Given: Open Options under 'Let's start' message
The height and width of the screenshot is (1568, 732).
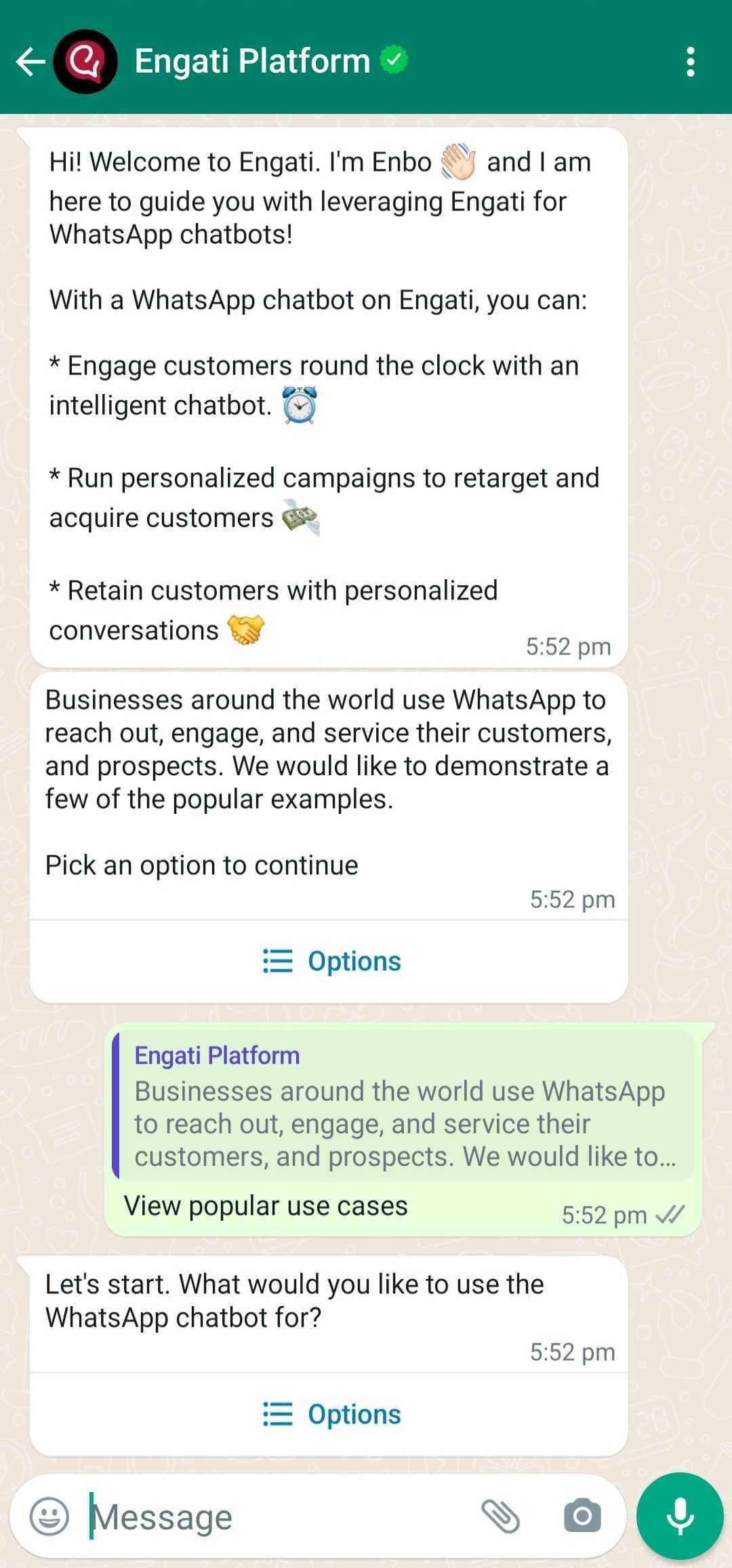Looking at the screenshot, I should [x=331, y=1414].
